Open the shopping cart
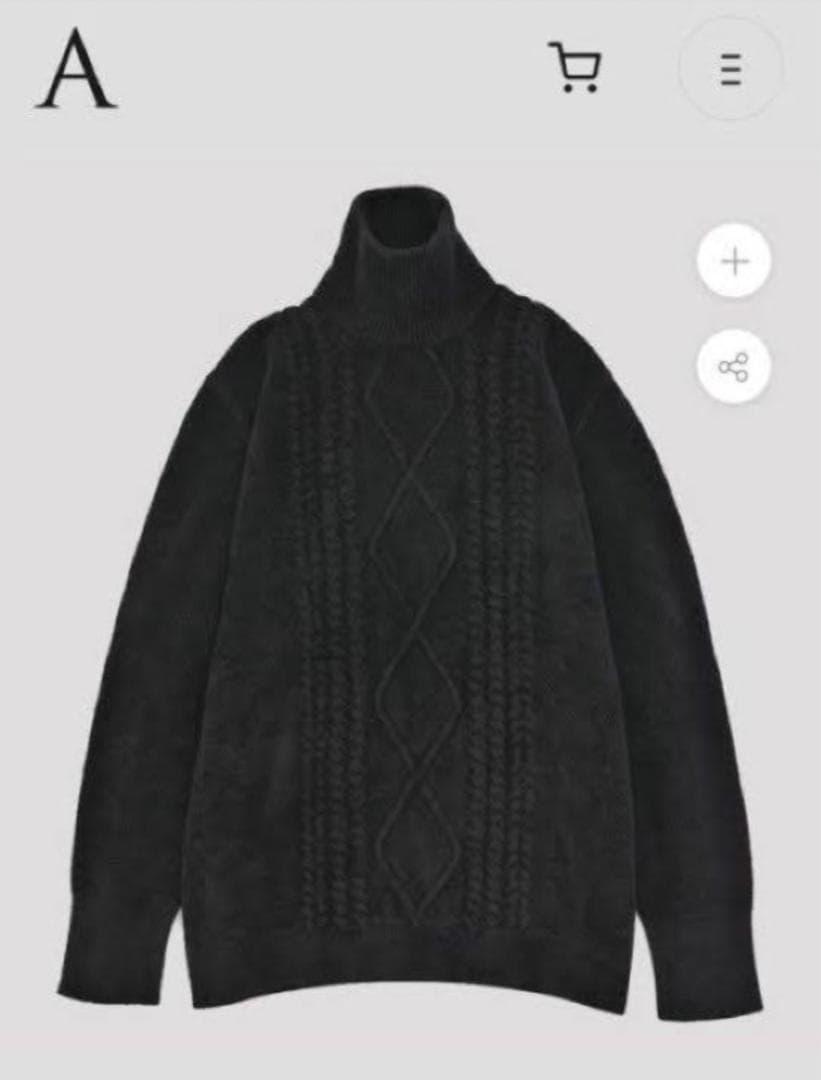Image resolution: width=821 pixels, height=1080 pixels. (x=575, y=68)
